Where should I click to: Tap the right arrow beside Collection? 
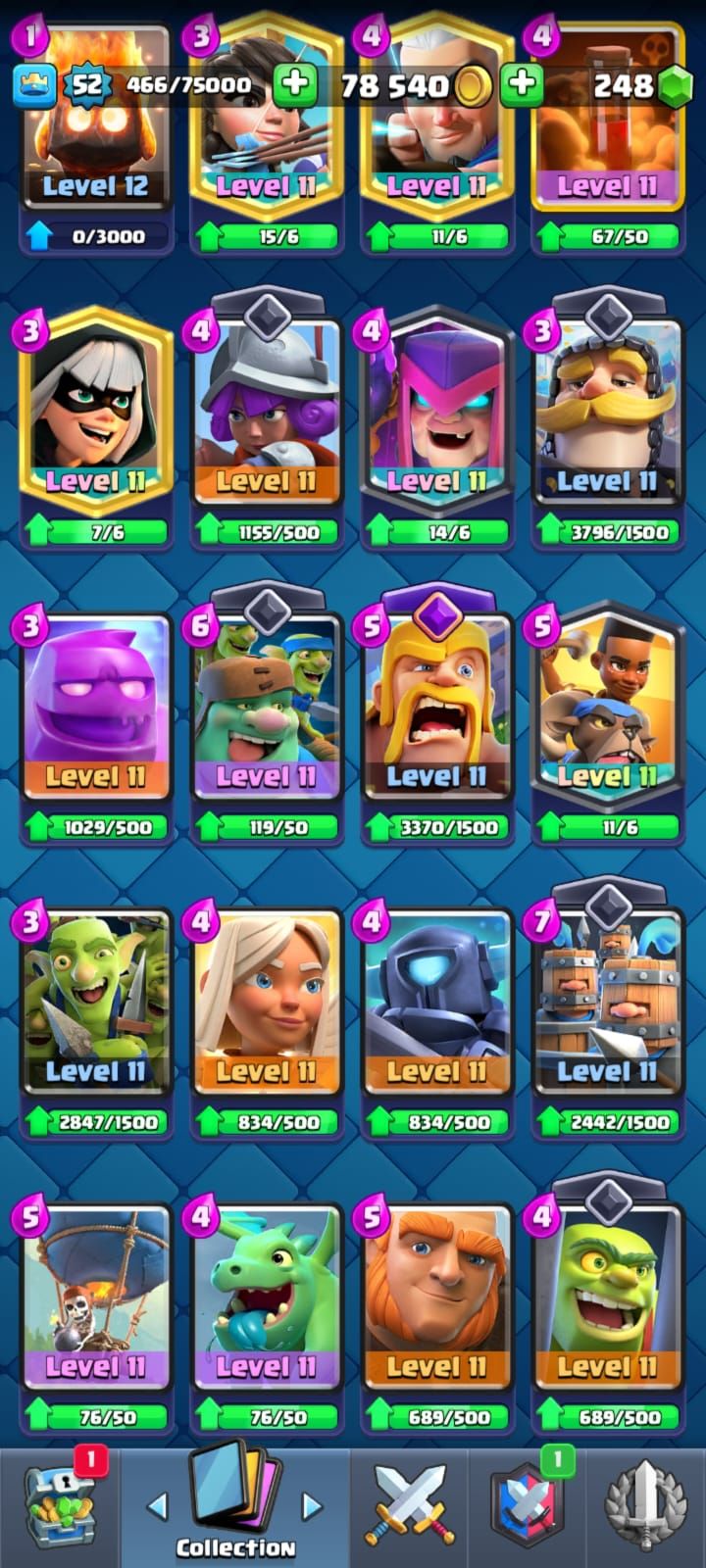coord(312,1505)
